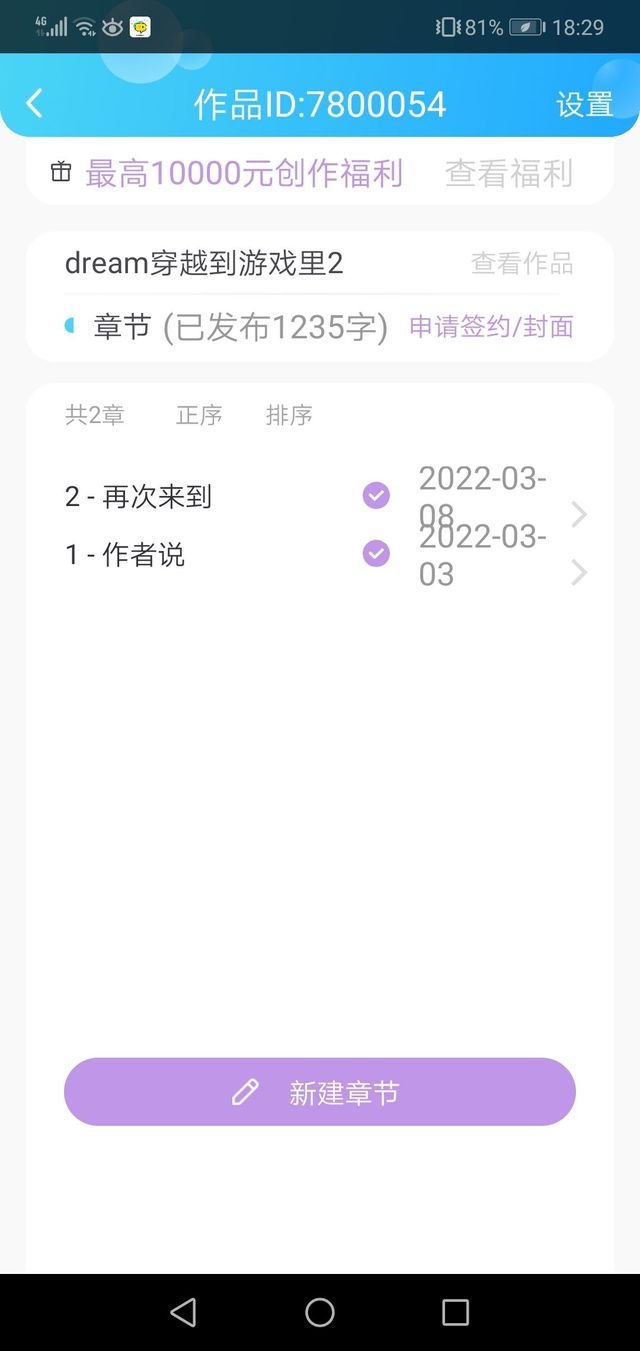Screen dimensions: 640x1351
Task: Go back using the top-left arrow
Action: click(x=35, y=103)
